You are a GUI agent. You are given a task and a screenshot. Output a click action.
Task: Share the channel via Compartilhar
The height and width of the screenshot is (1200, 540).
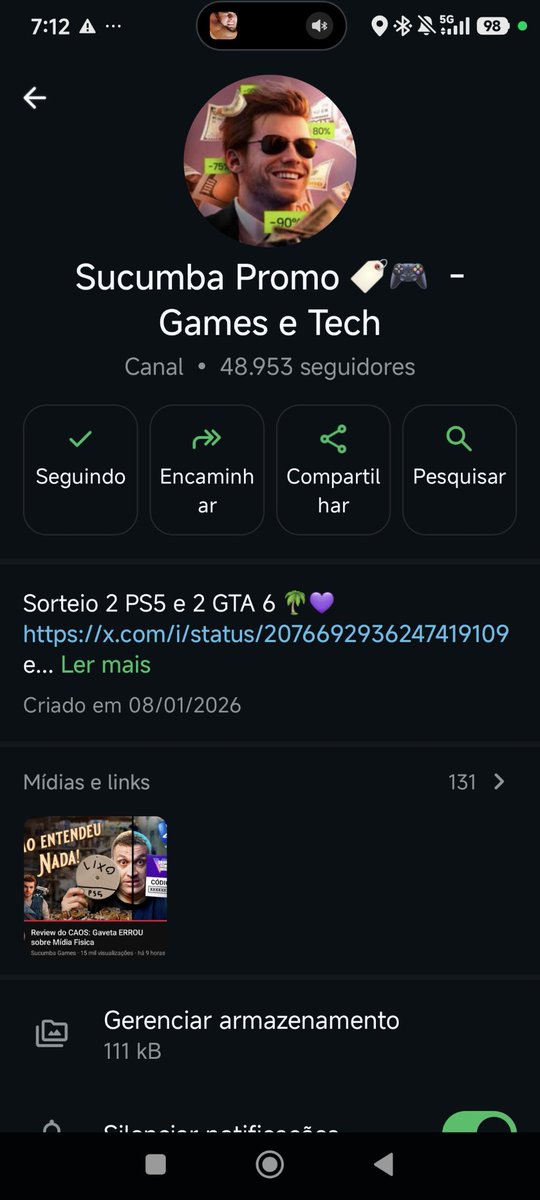(333, 469)
